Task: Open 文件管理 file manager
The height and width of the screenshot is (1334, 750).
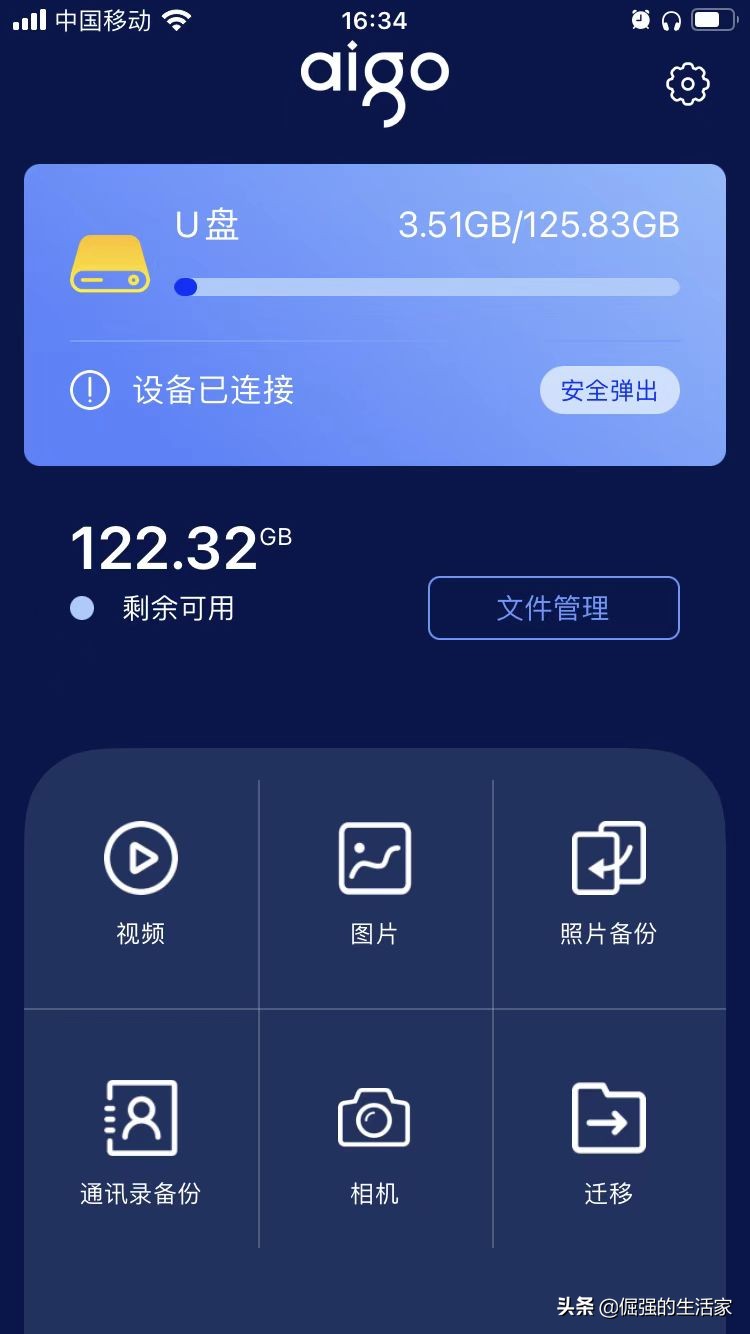Action: 553,608
